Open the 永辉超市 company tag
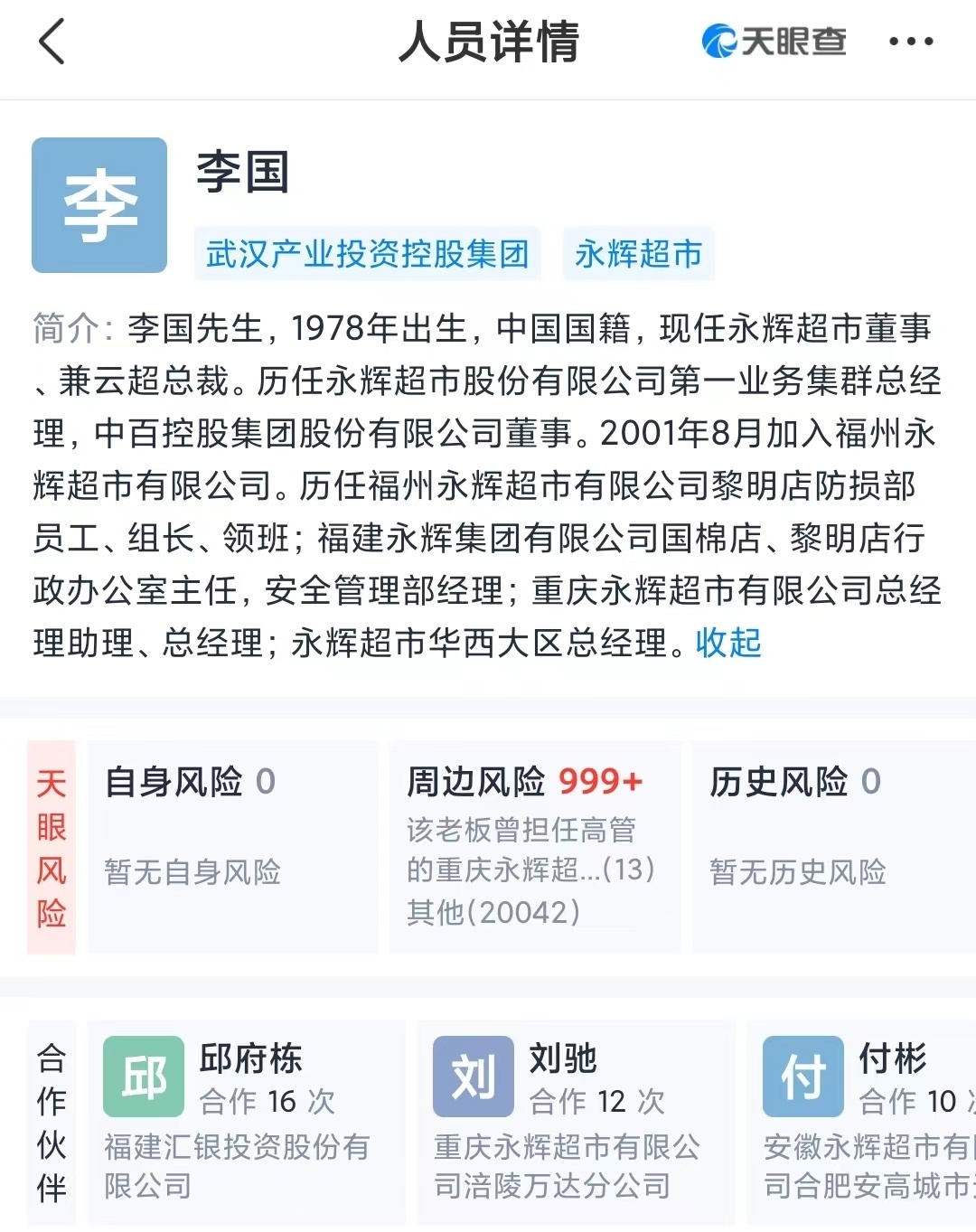The image size is (976, 1232). pyautogui.click(x=638, y=254)
